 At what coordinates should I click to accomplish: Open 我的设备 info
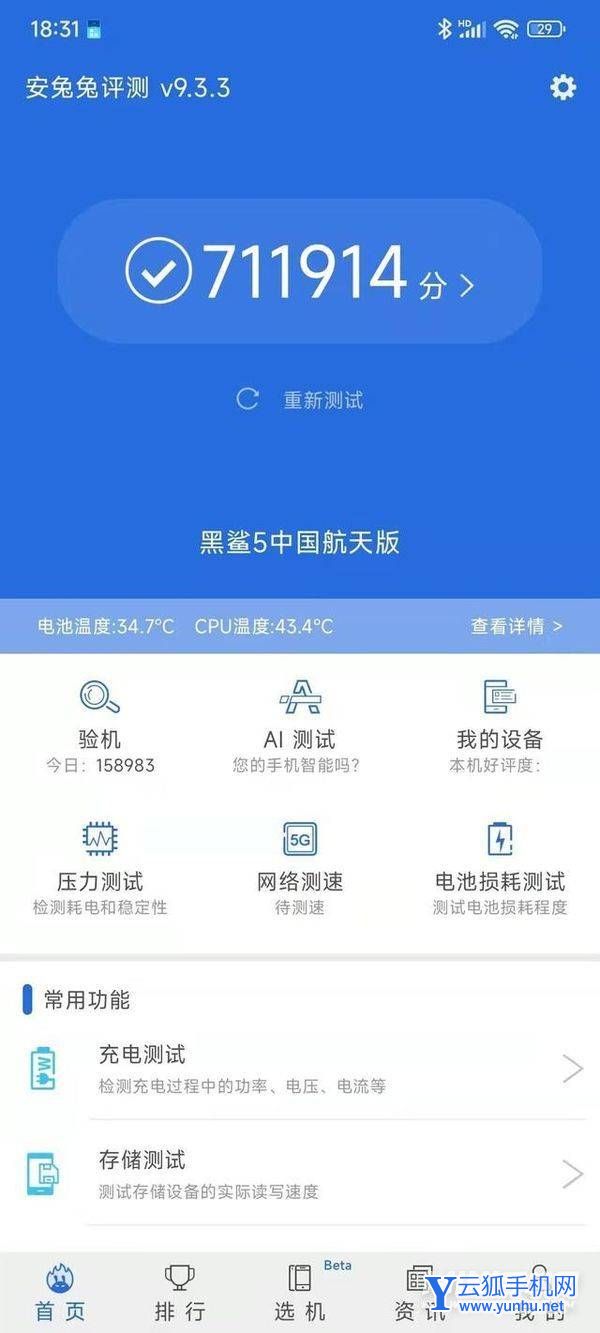pyautogui.click(x=499, y=723)
